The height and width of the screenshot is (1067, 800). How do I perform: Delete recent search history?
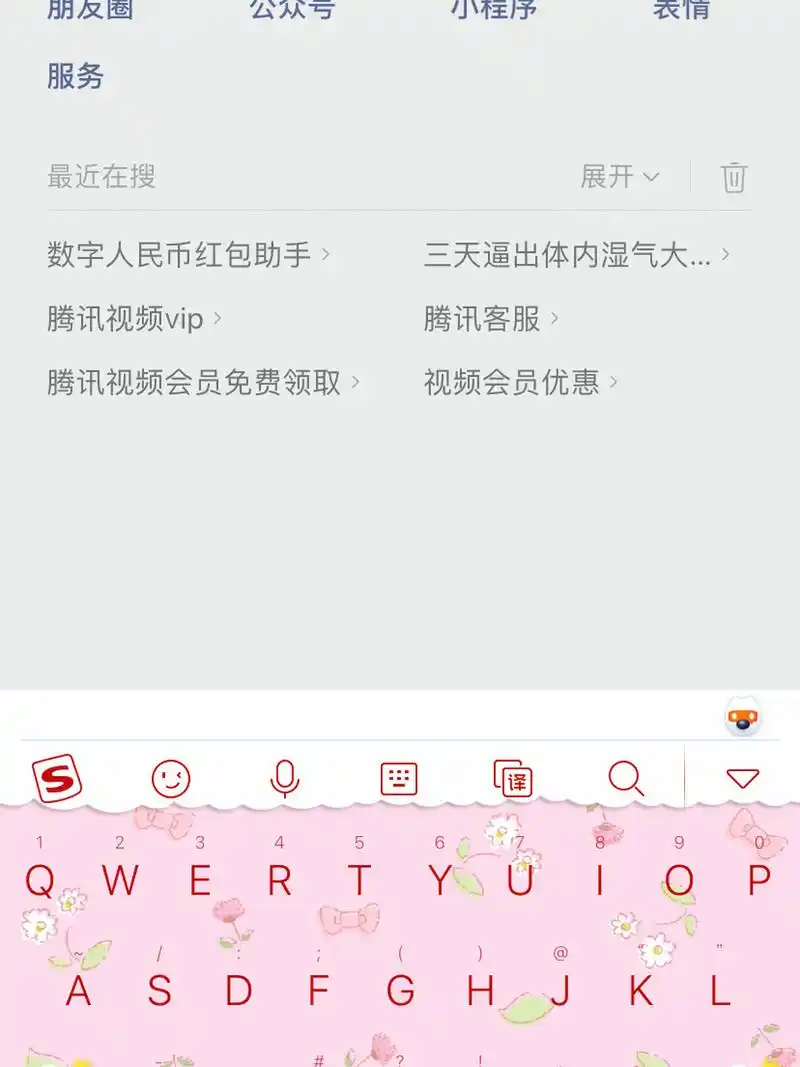pos(734,178)
